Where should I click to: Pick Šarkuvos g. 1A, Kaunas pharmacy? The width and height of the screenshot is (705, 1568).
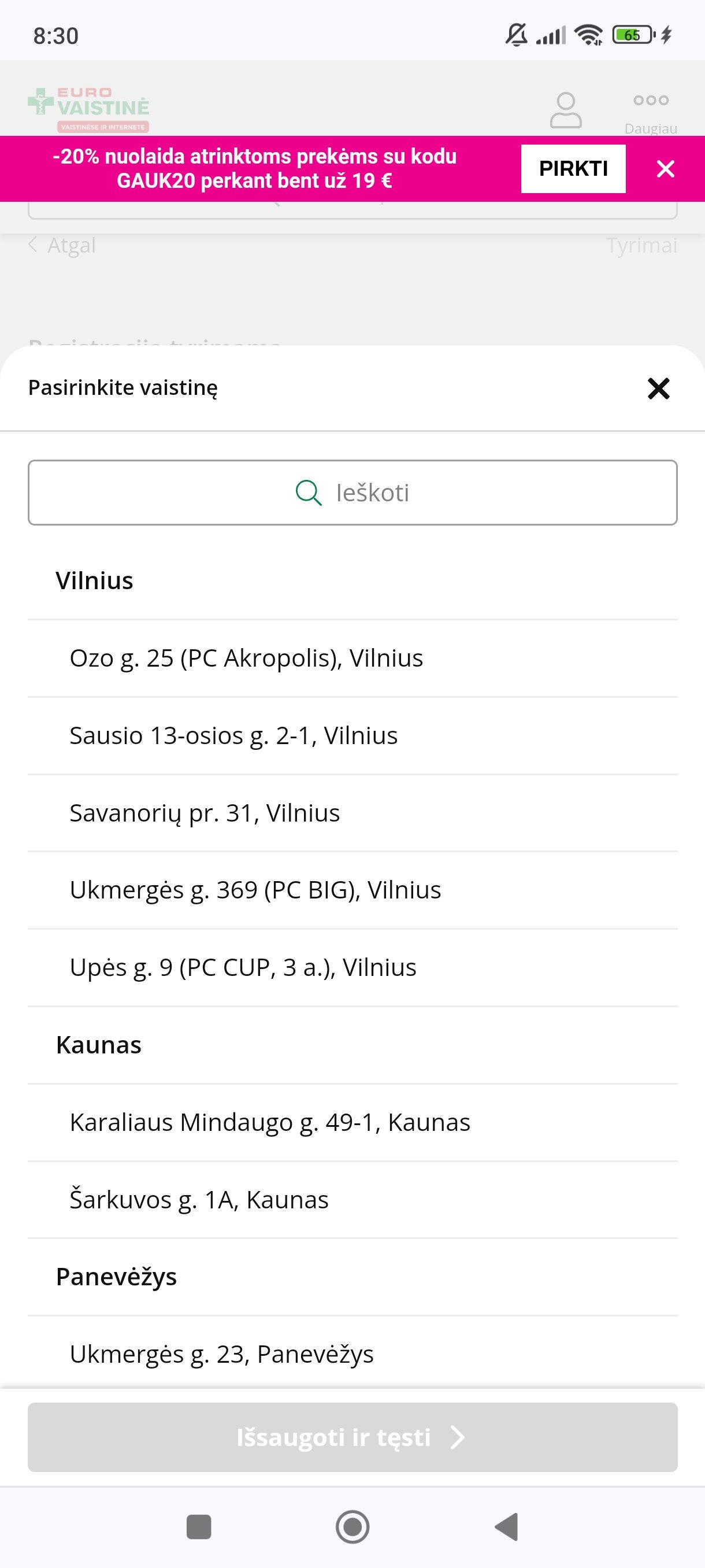point(352,1200)
